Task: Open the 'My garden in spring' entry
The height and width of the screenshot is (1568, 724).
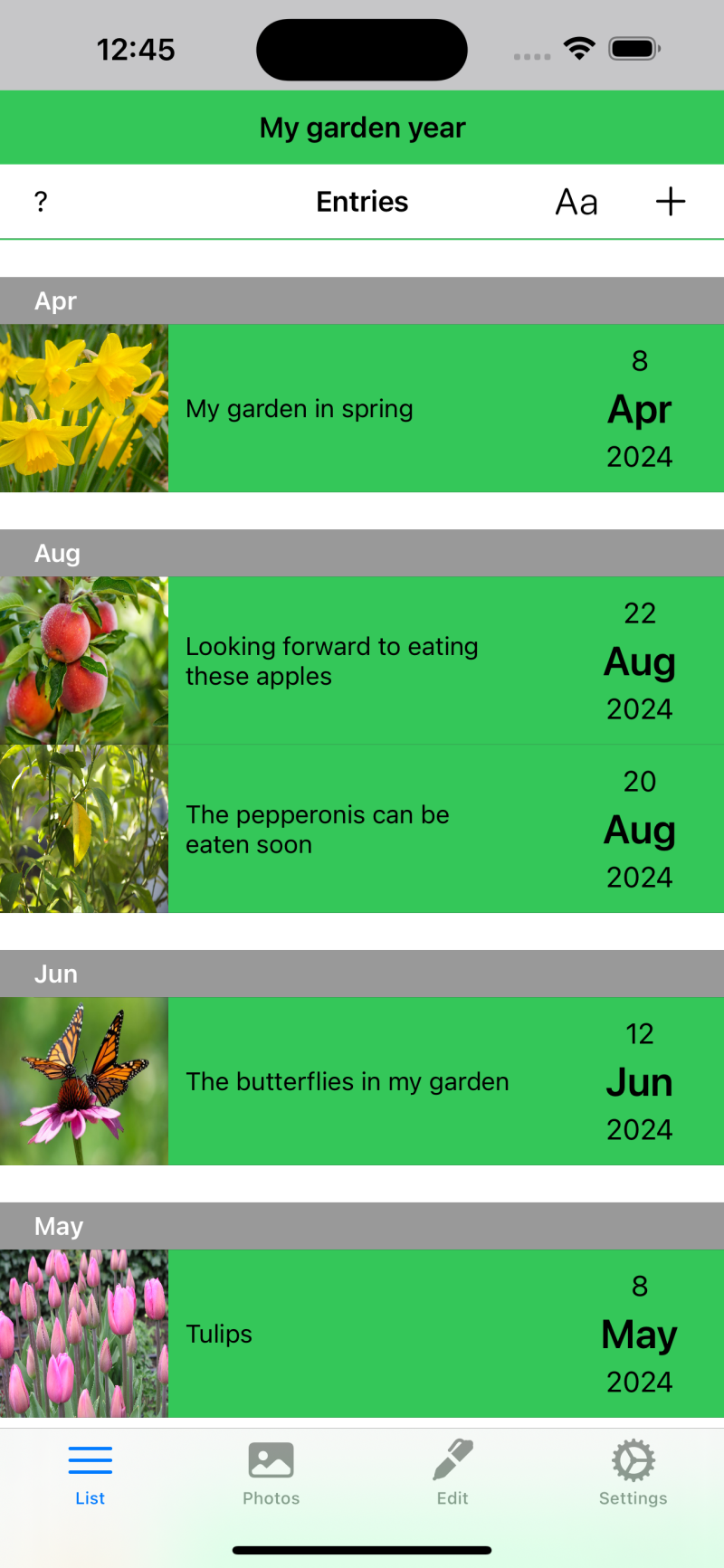Action: (x=362, y=409)
